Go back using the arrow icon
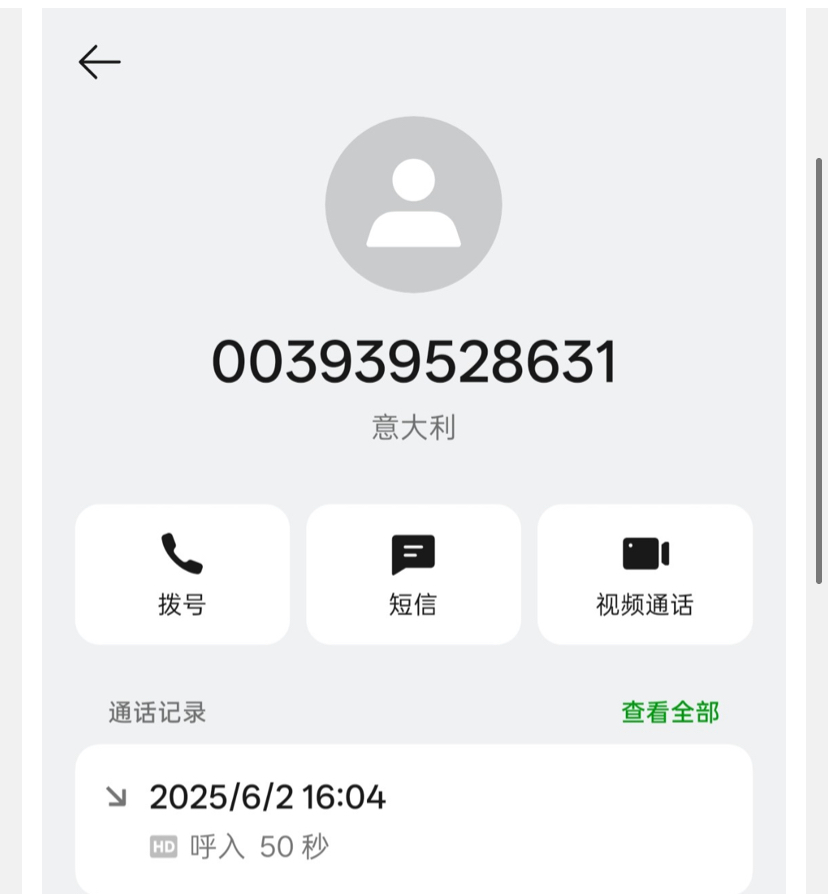Viewport: 828px width, 894px height. [x=99, y=62]
